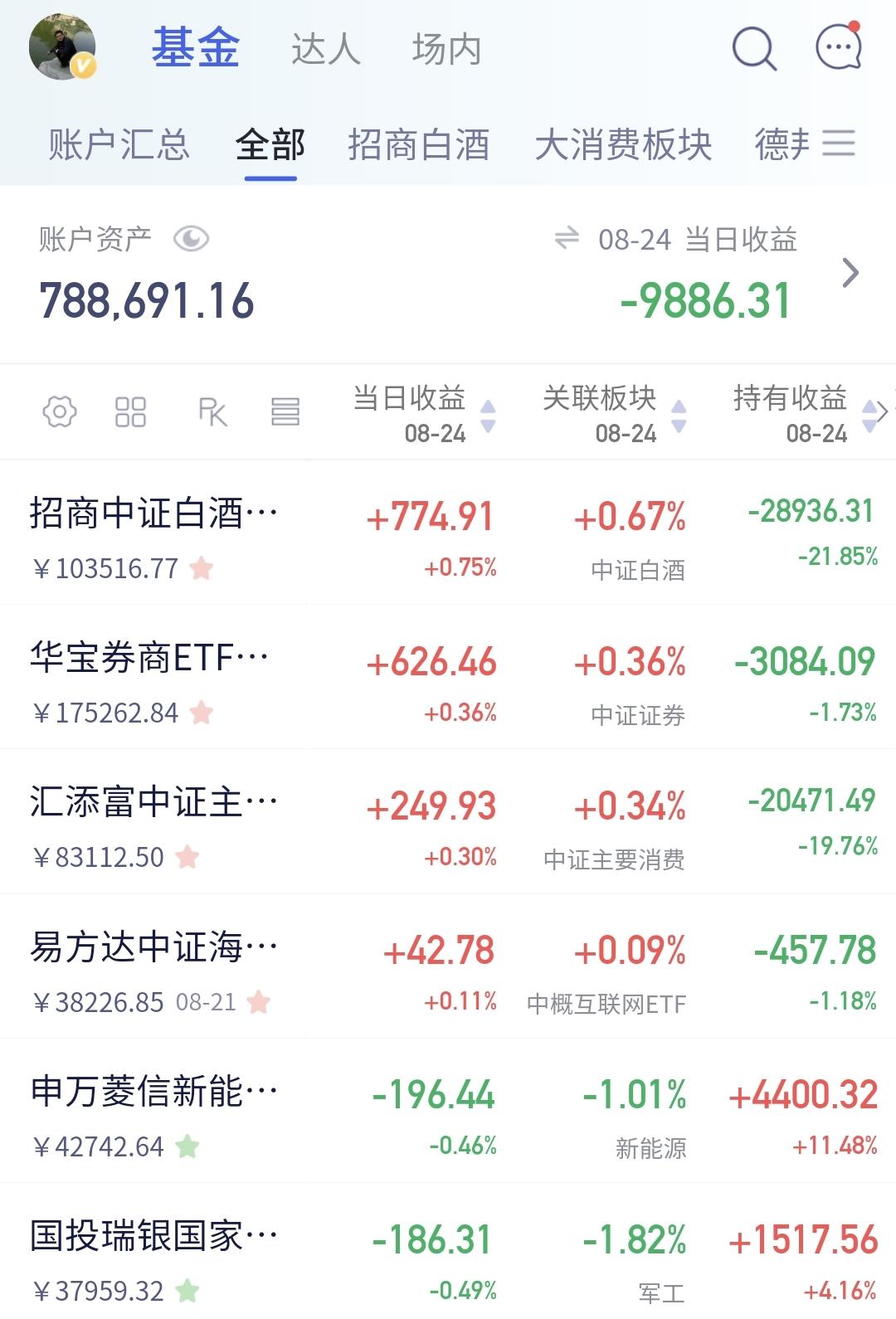The height and width of the screenshot is (1319, 896).
Task: Open the 易方达中证海 fund row
Action: click(x=448, y=966)
